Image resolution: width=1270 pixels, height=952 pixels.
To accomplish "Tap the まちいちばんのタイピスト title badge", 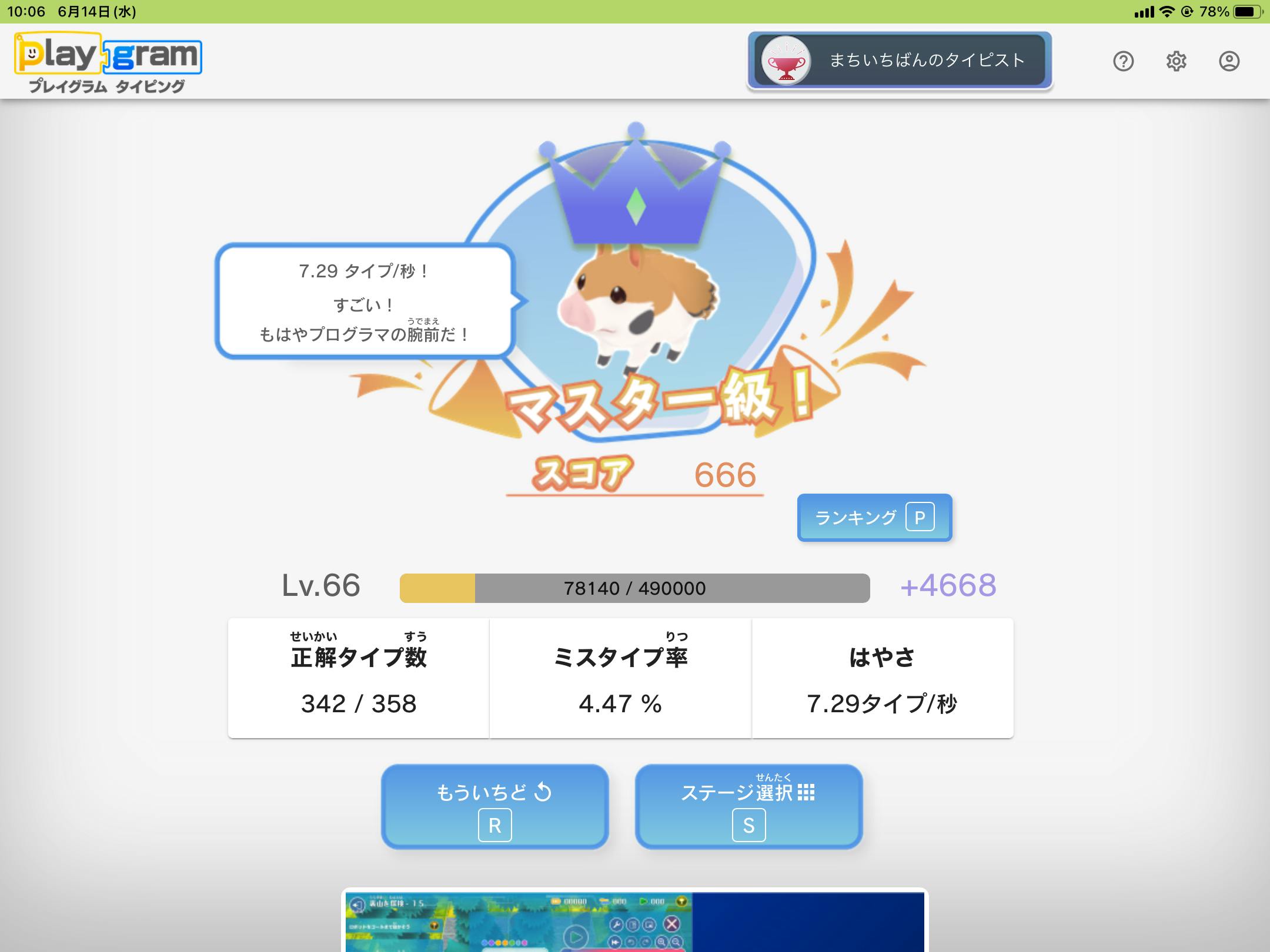I will coord(900,61).
